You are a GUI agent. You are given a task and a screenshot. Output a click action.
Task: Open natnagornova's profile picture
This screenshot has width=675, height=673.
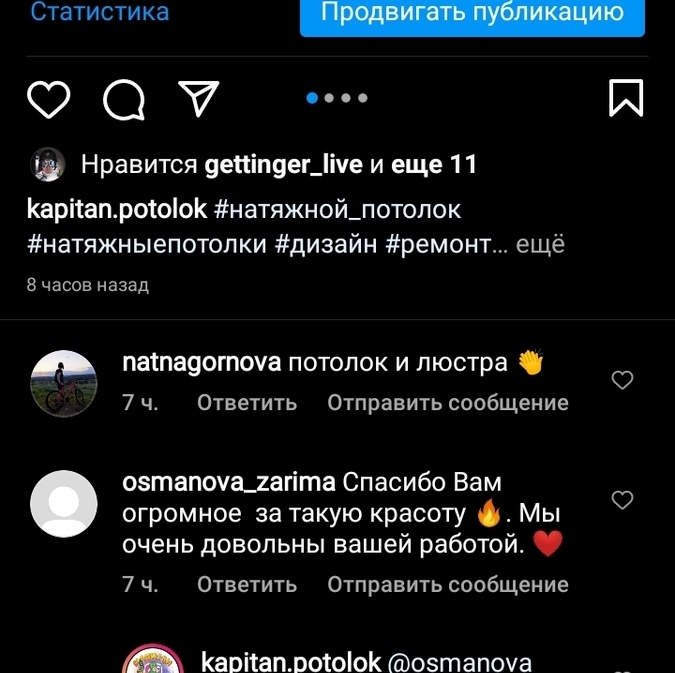[x=64, y=383]
